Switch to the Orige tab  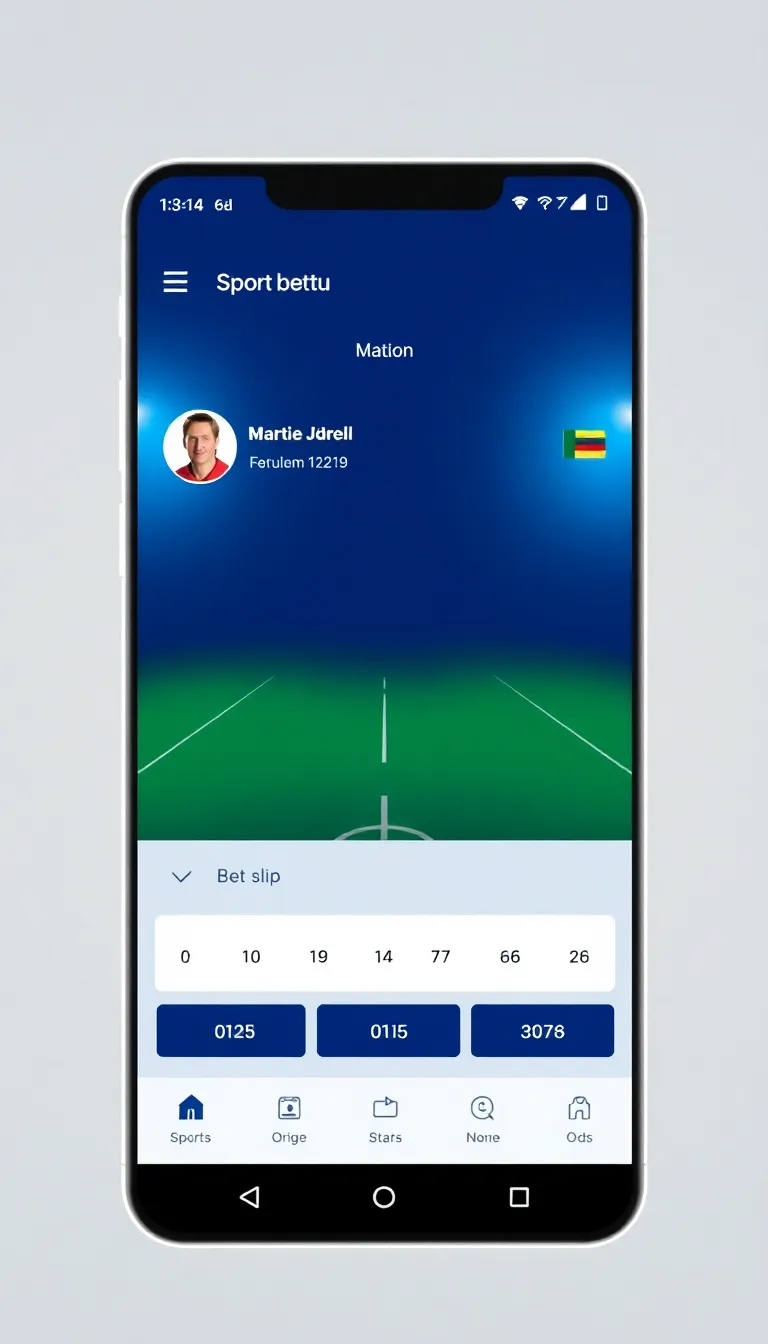(x=289, y=1119)
